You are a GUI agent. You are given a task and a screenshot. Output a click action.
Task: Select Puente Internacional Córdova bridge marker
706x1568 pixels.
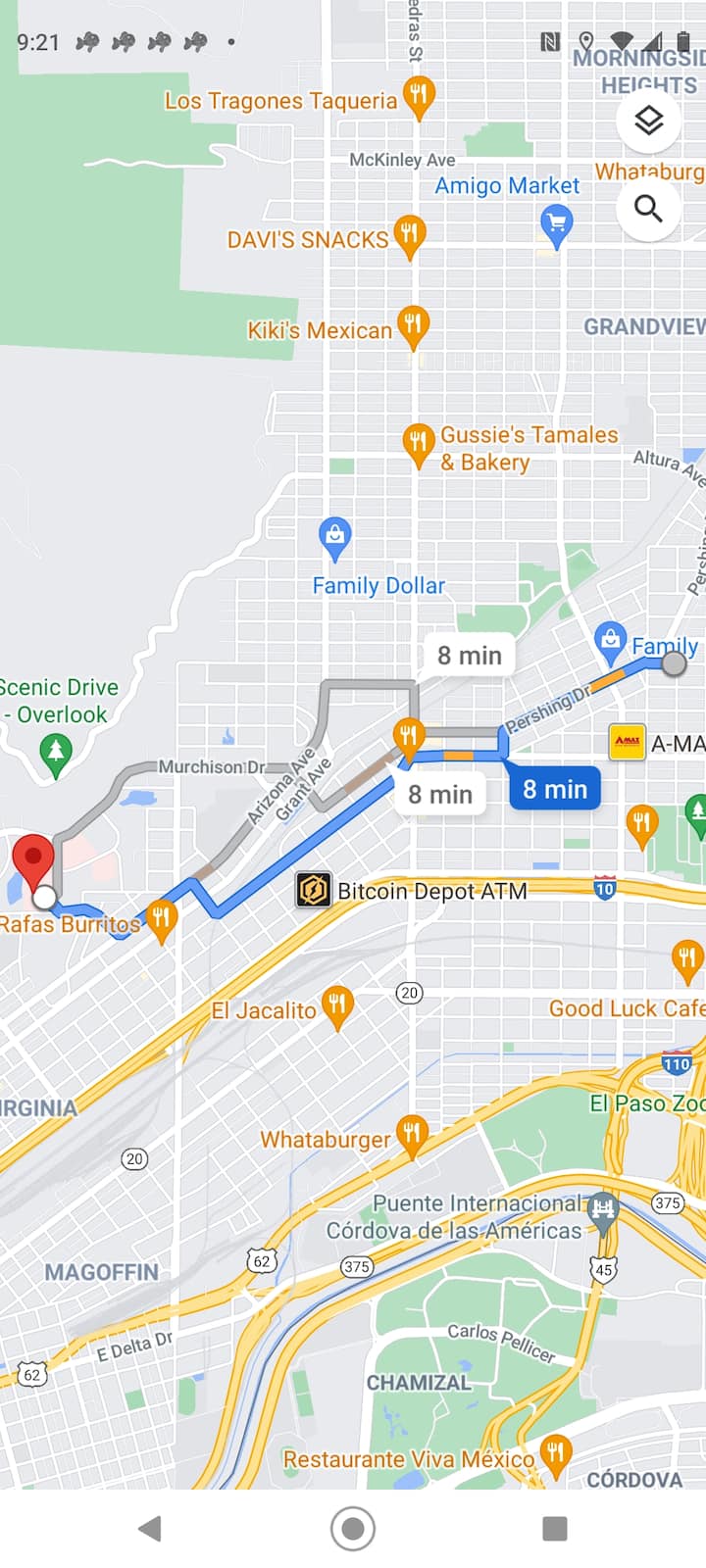tap(602, 1210)
